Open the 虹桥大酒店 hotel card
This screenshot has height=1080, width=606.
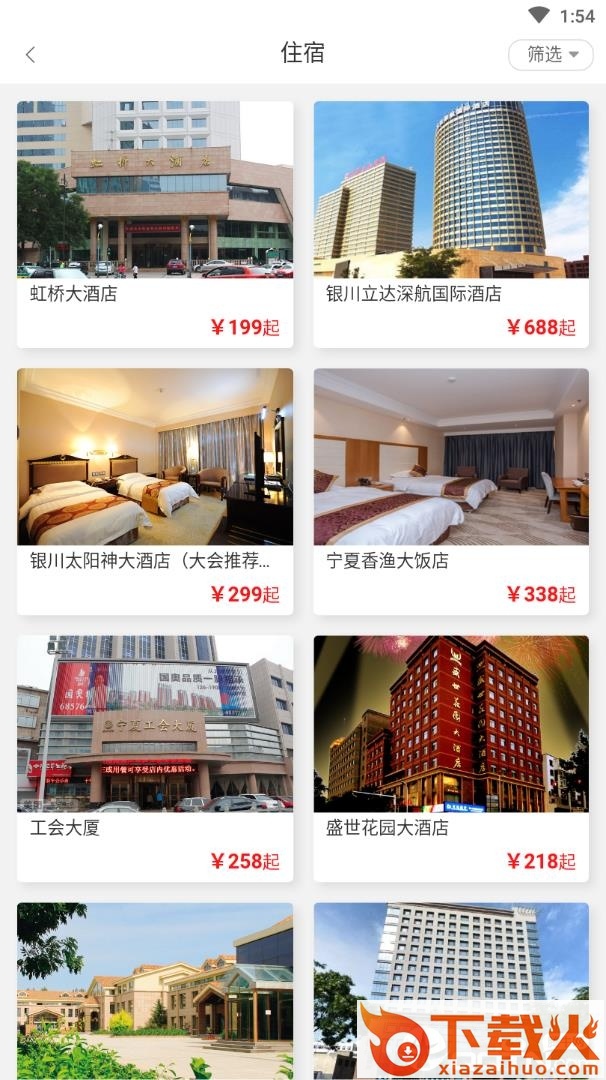(x=155, y=224)
